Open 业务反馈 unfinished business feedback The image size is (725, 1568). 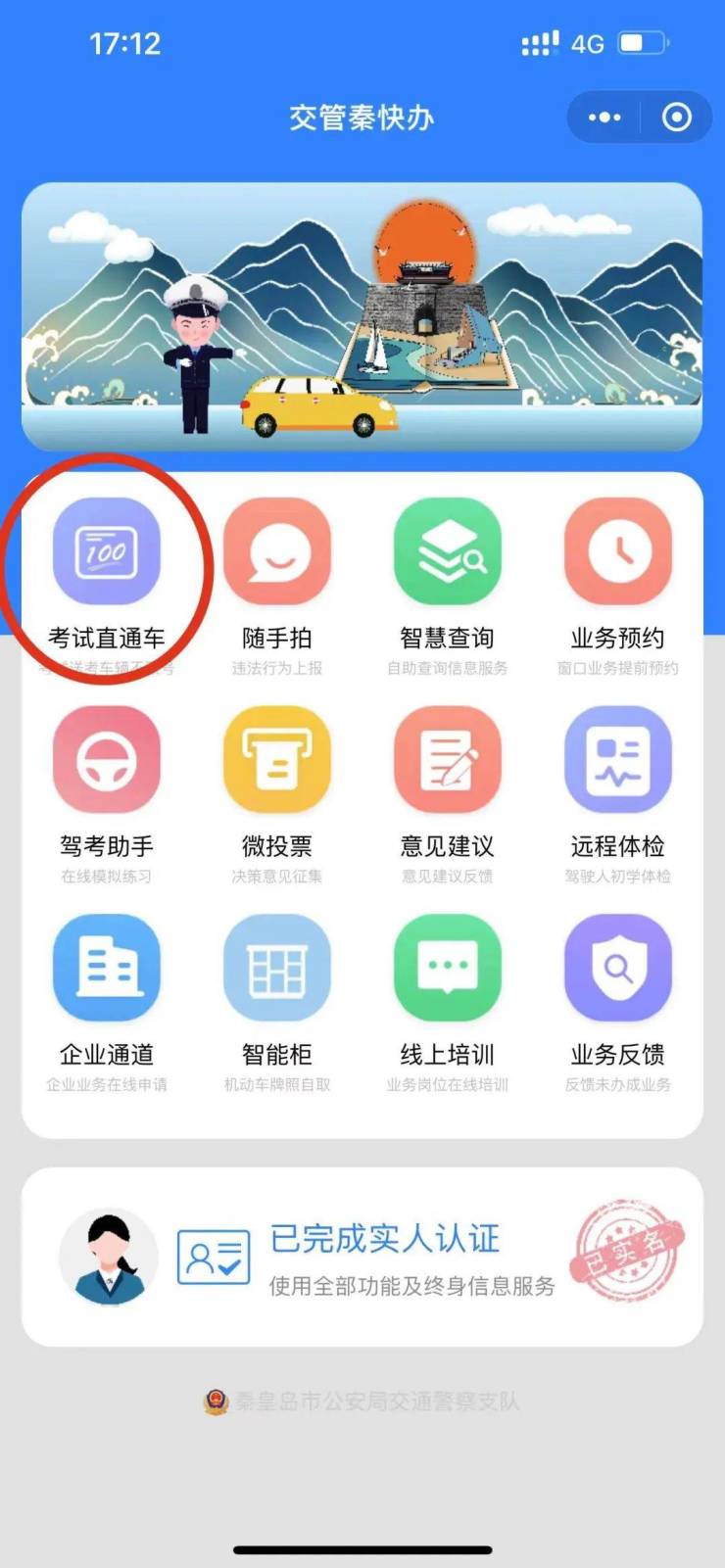tap(618, 969)
